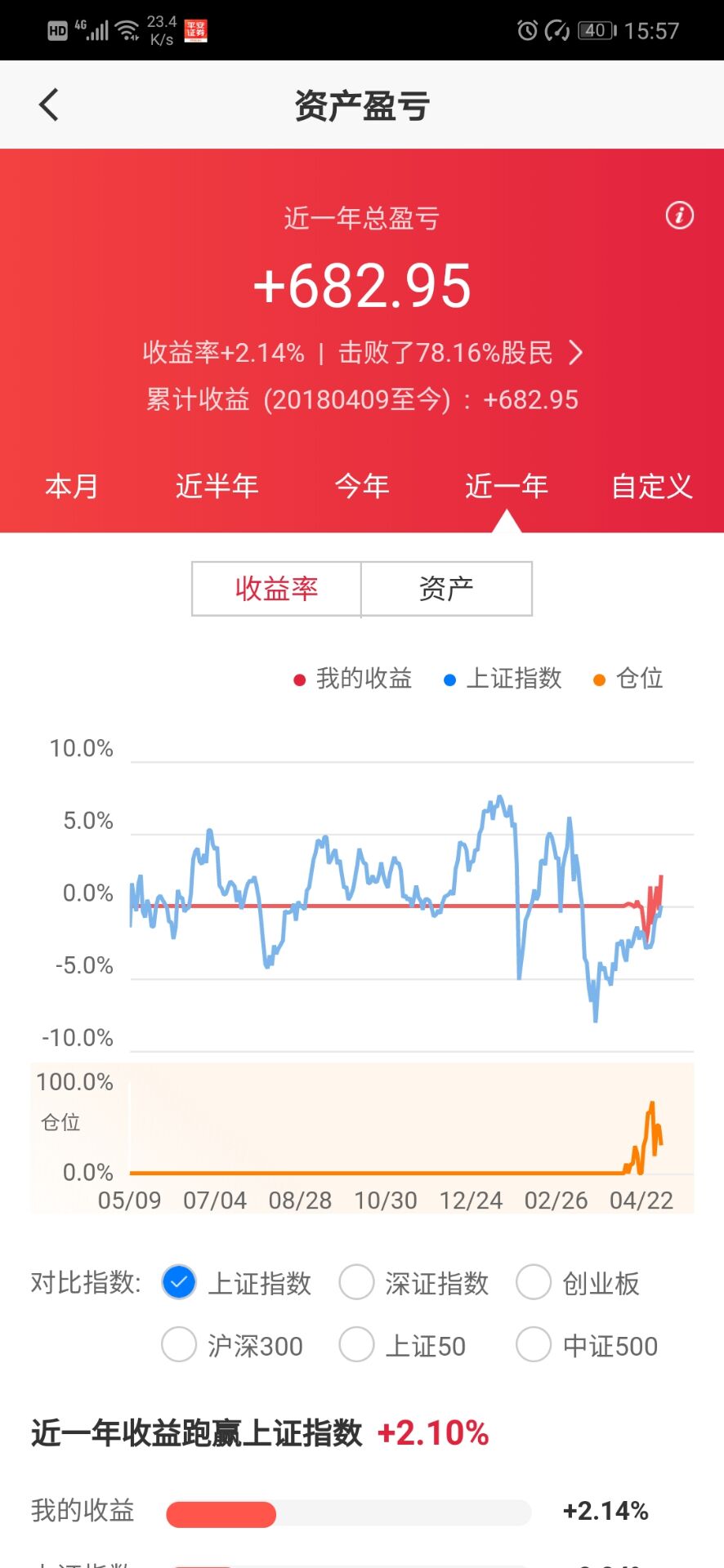724x1568 pixels.
Task: Switch to the 本月 time period
Action: (x=71, y=486)
